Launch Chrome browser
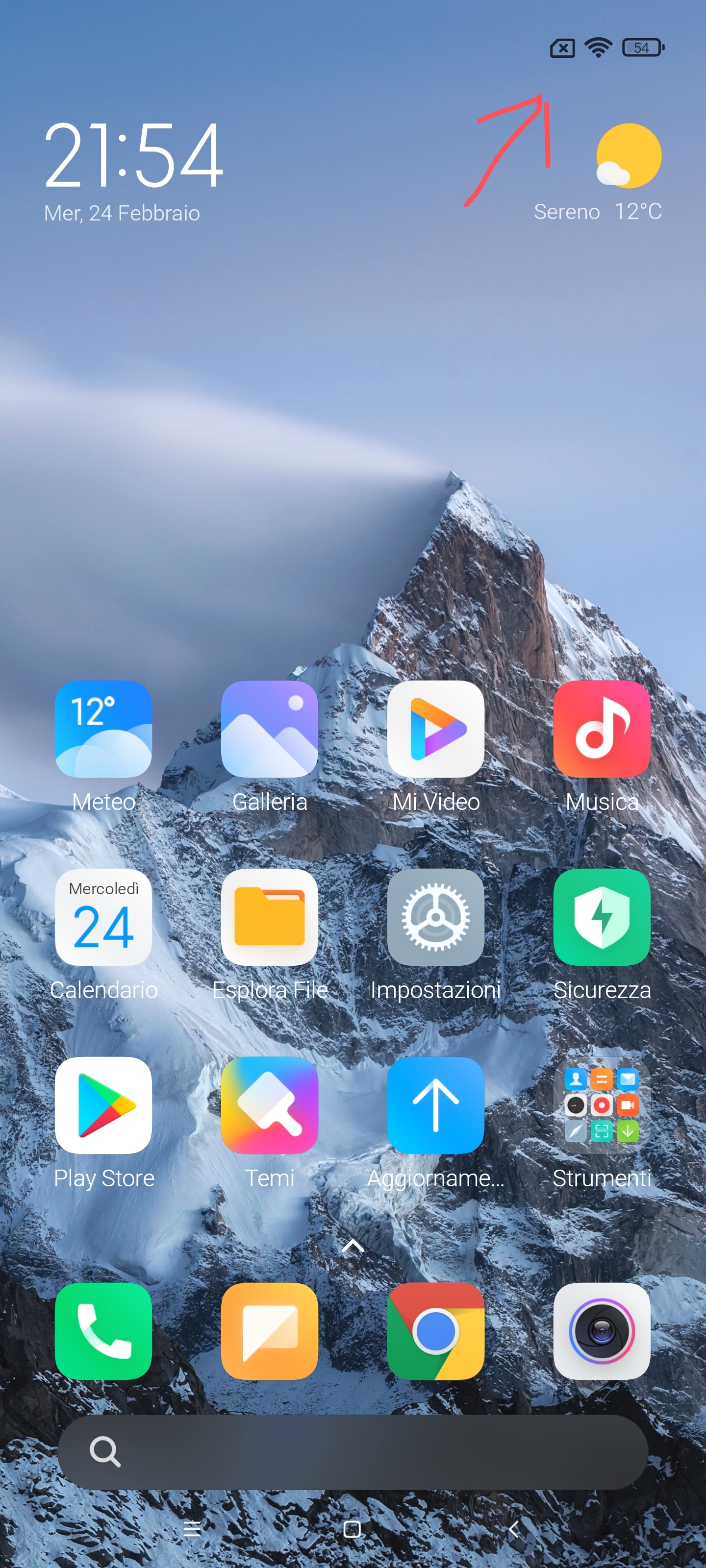The height and width of the screenshot is (1568, 706). (436, 1331)
